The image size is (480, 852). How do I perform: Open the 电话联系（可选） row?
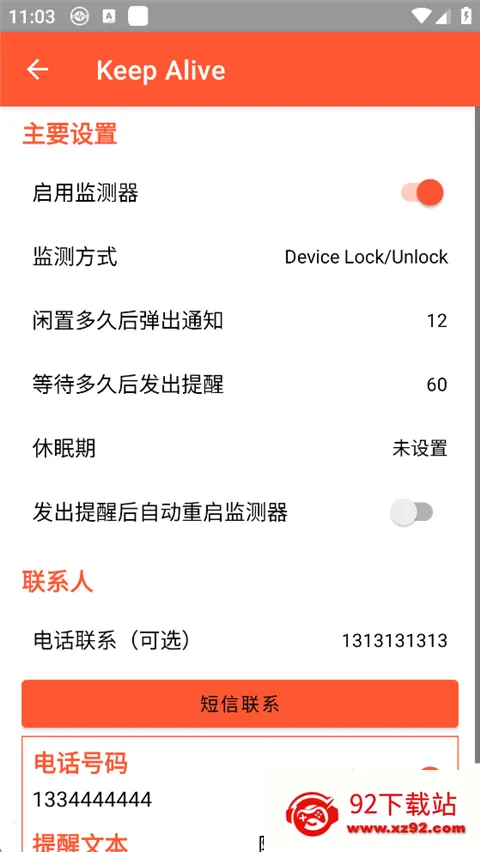click(240, 641)
